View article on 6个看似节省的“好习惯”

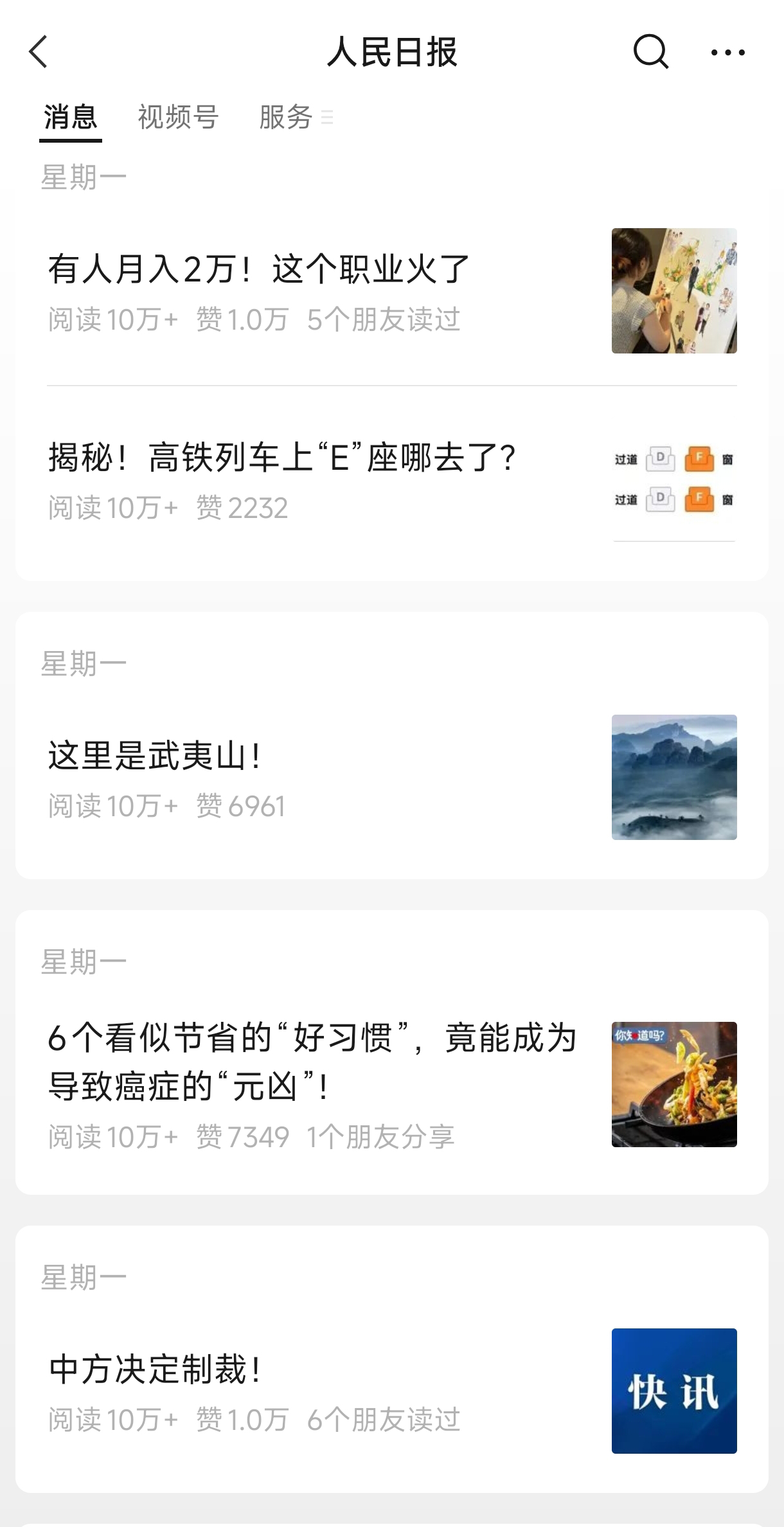point(312,1062)
